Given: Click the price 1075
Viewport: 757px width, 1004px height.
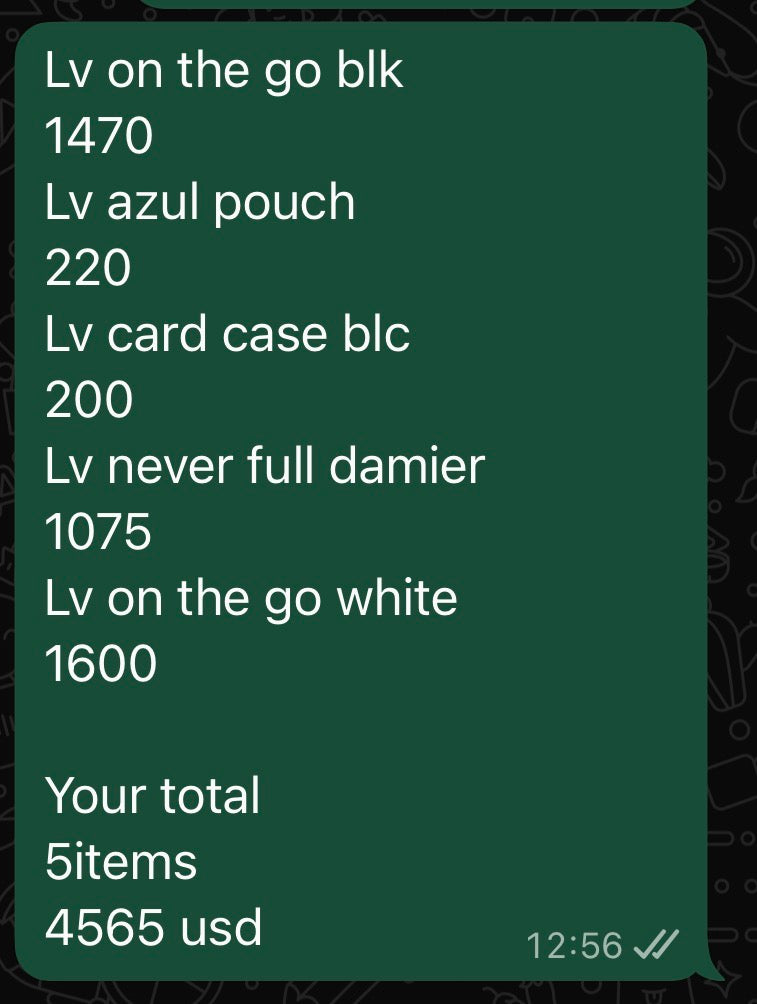Looking at the screenshot, I should [x=98, y=532].
